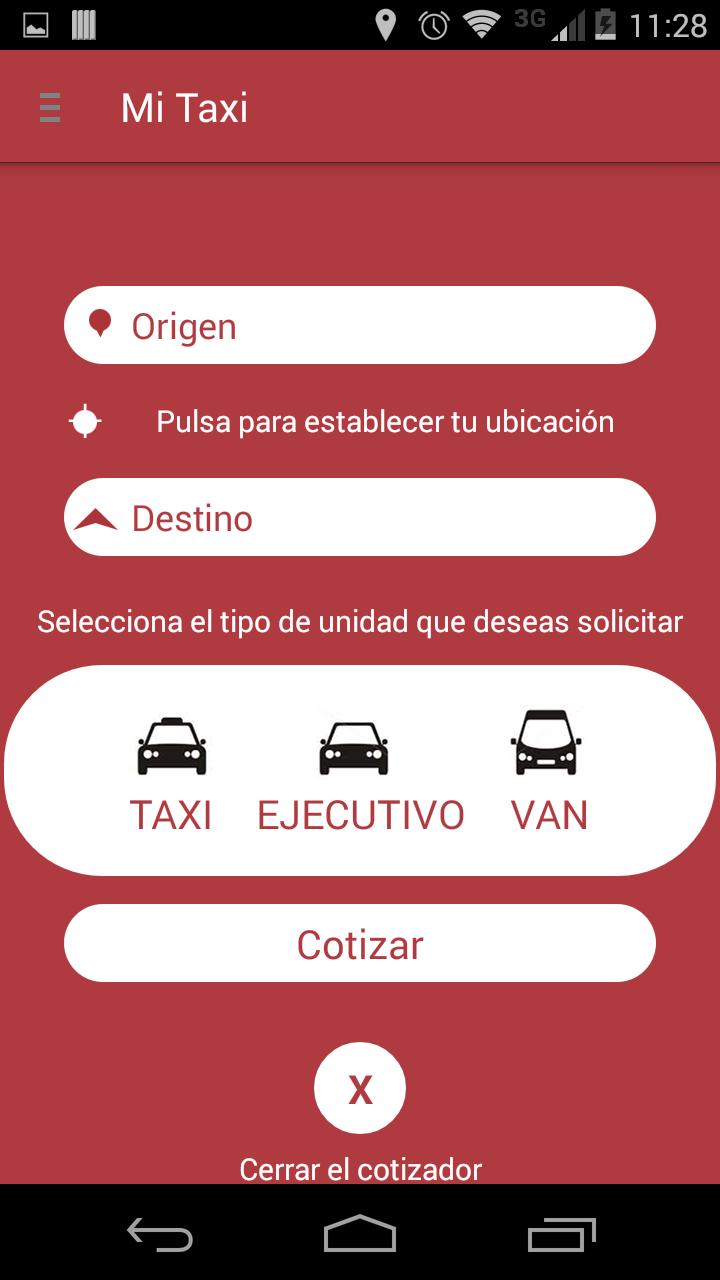Click the location pin icon in Origen field
The height and width of the screenshot is (1280, 720).
tap(98, 324)
